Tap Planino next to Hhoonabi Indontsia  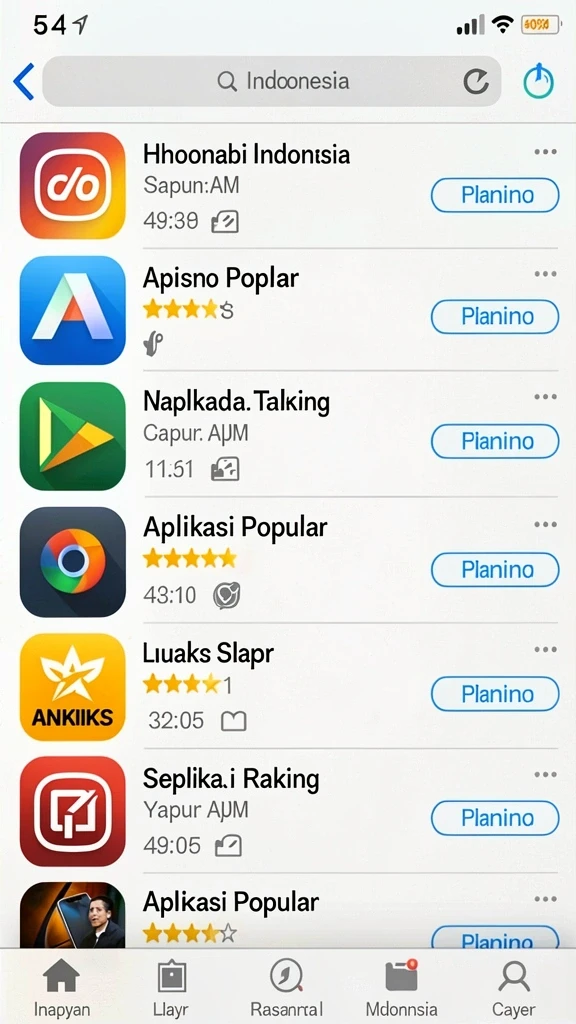(x=495, y=195)
